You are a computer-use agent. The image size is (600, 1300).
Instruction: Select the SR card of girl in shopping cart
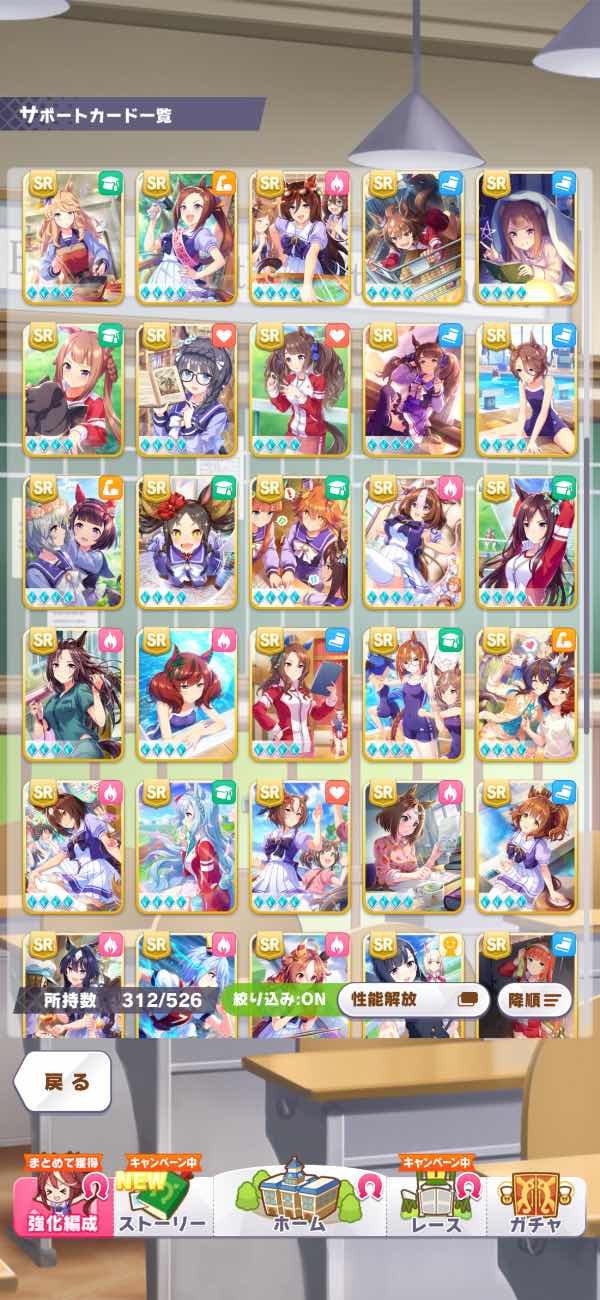pos(413,237)
